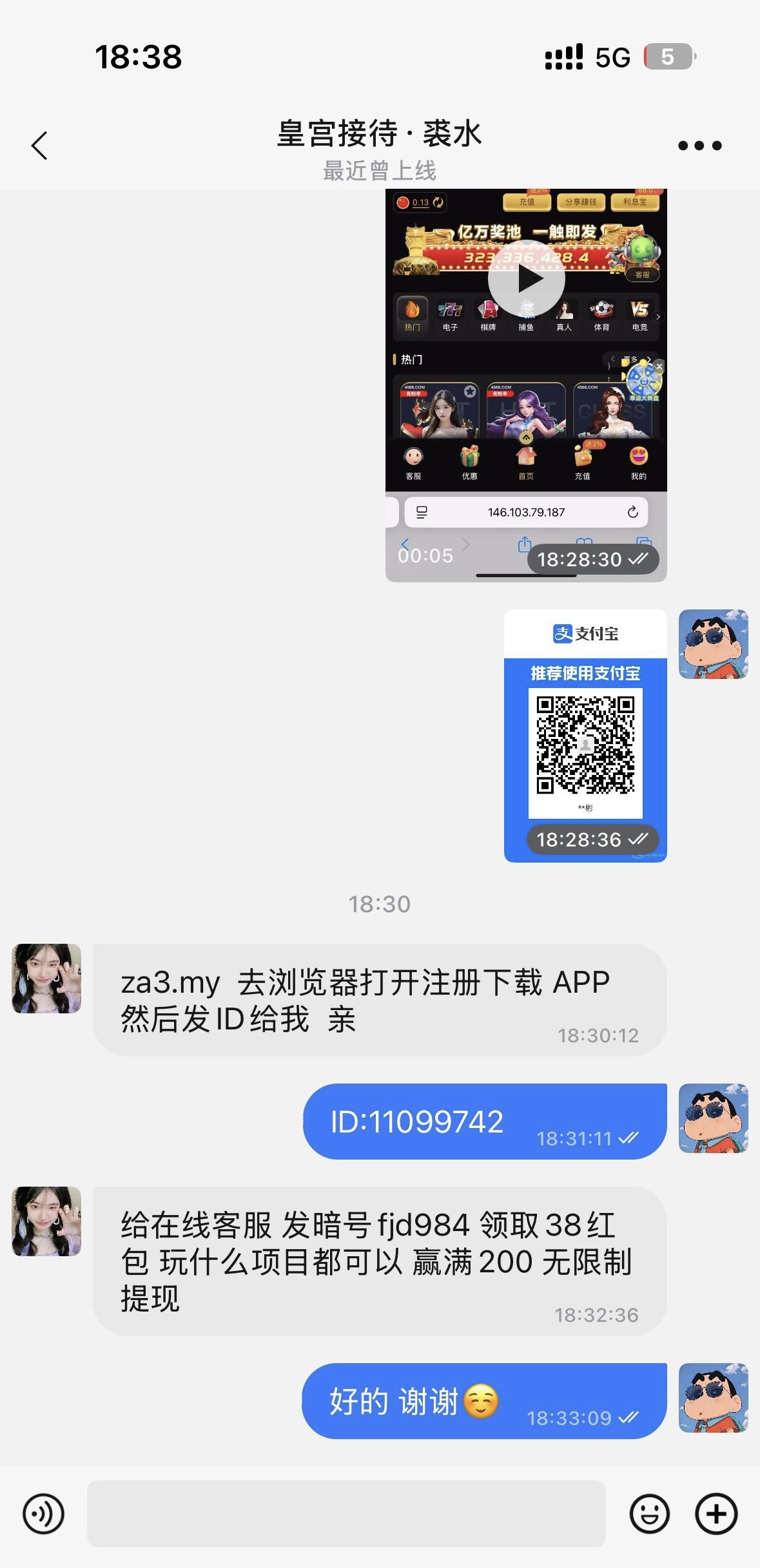Go back to the chat list
The height and width of the screenshot is (1568, 760).
[x=40, y=145]
